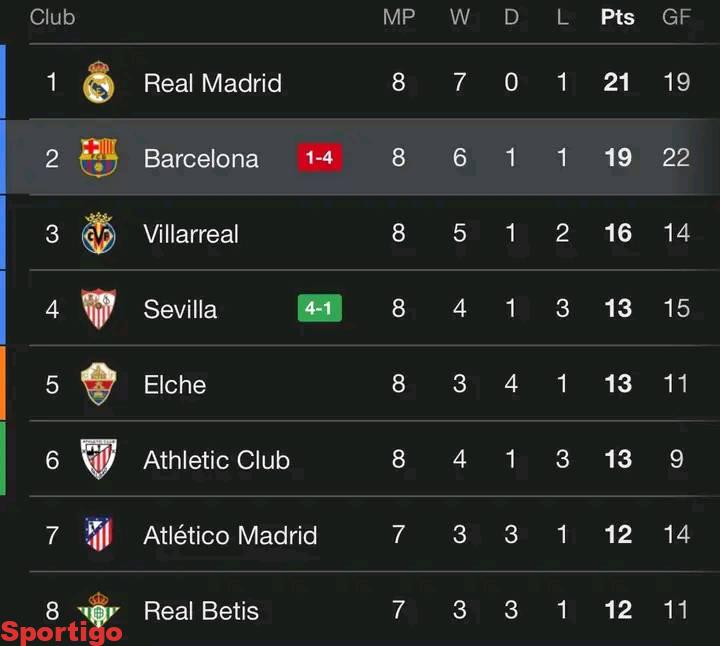
Task: Open Villarreal's team row
Action: [191, 234]
